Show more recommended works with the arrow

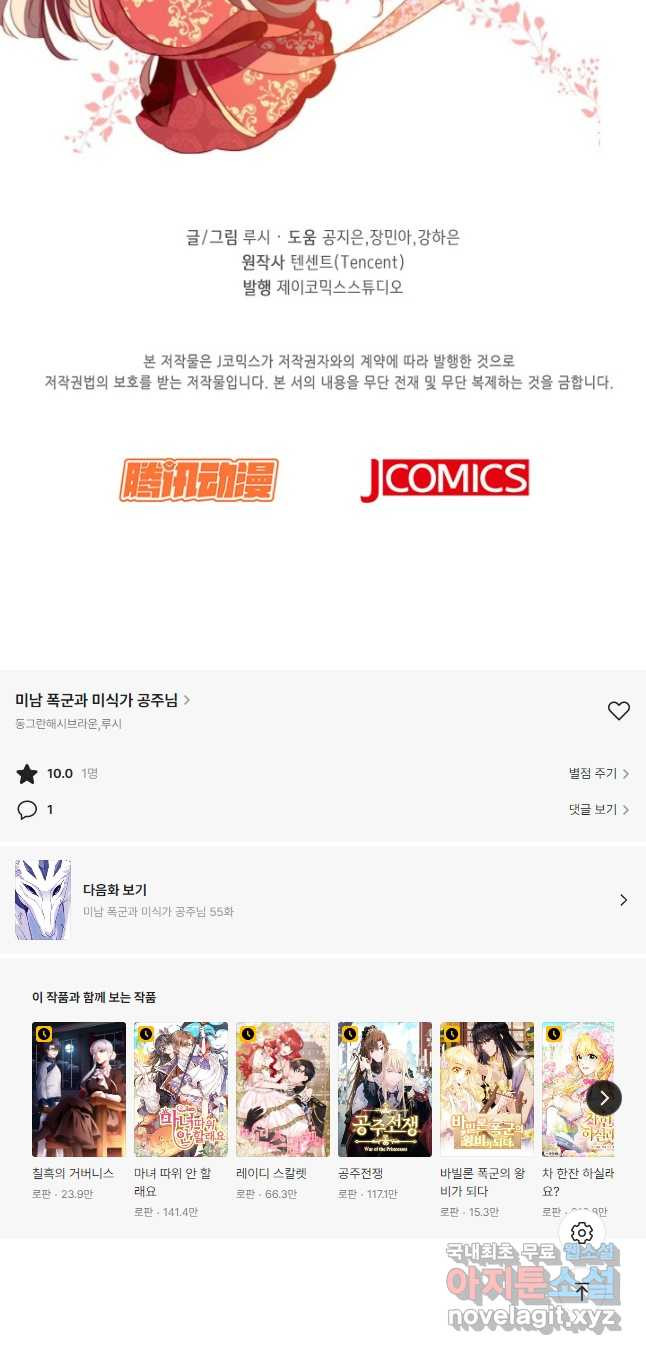pyautogui.click(x=604, y=1098)
